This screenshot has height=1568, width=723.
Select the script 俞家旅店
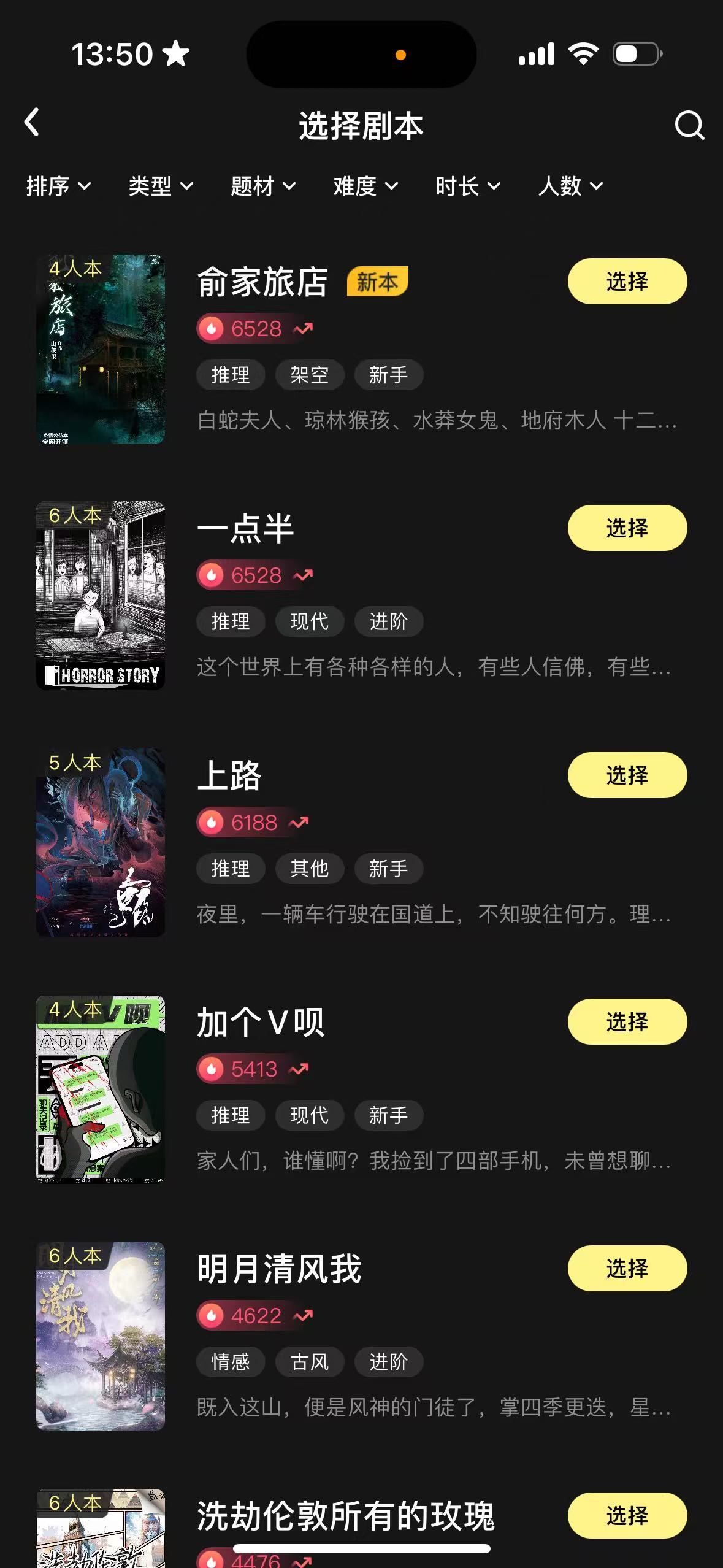pyautogui.click(x=627, y=282)
